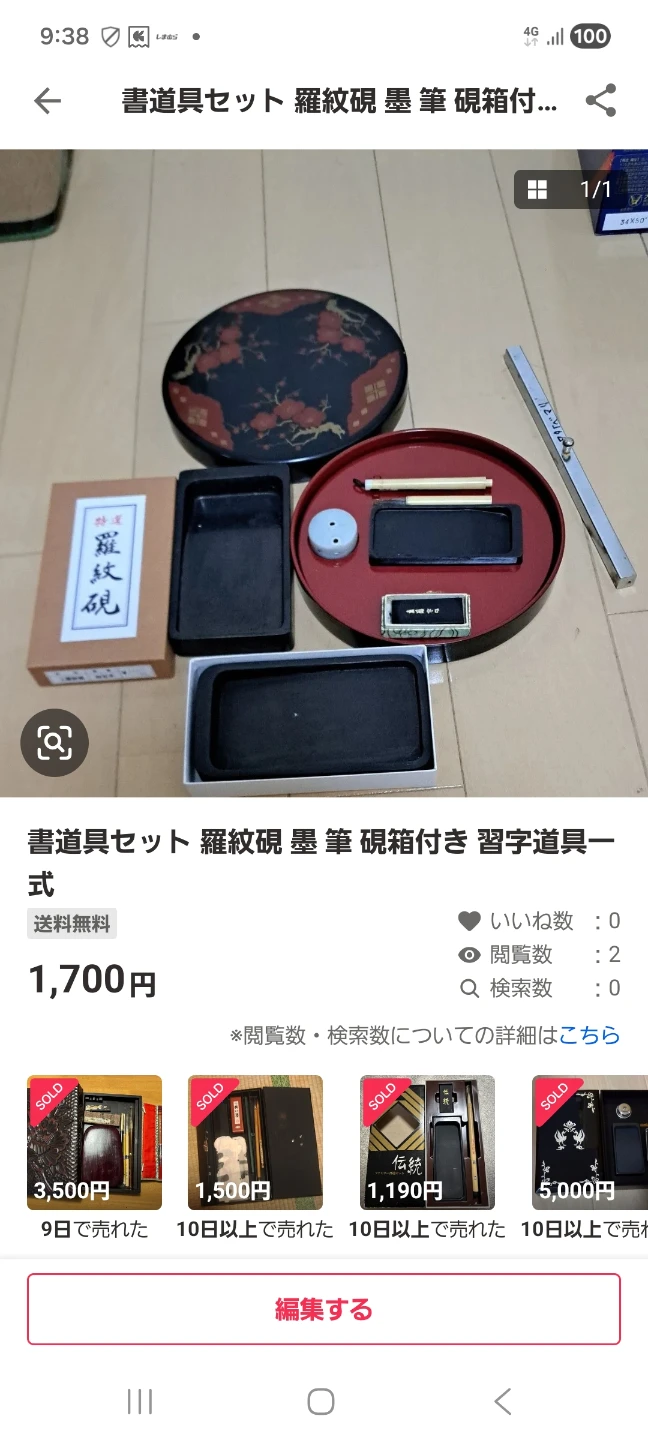Go to the home screen
This screenshot has height=1440, width=648.
pos(321,1401)
